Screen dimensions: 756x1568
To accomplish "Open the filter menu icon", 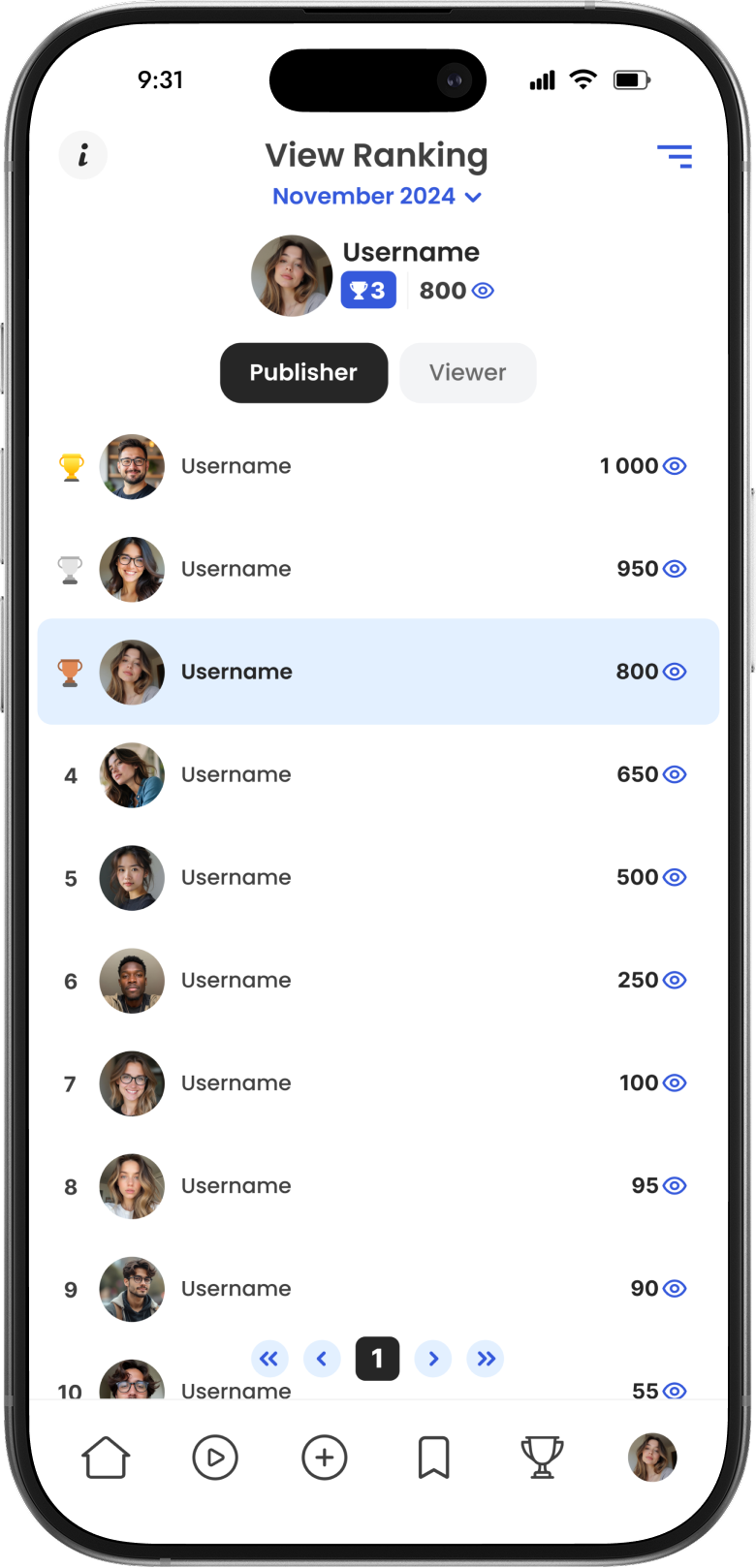I will point(675,156).
